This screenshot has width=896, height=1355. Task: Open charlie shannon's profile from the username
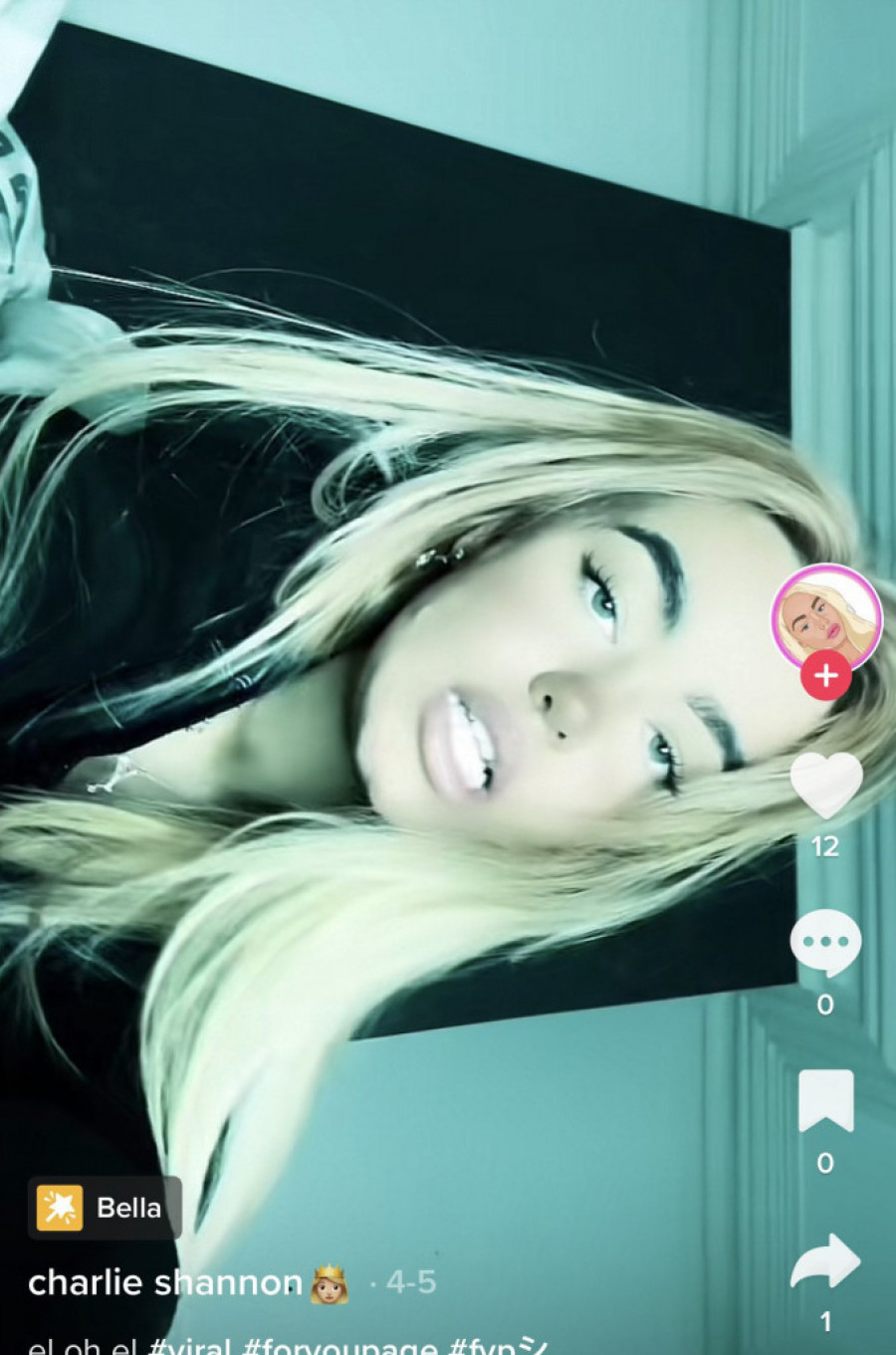pyautogui.click(x=165, y=1282)
